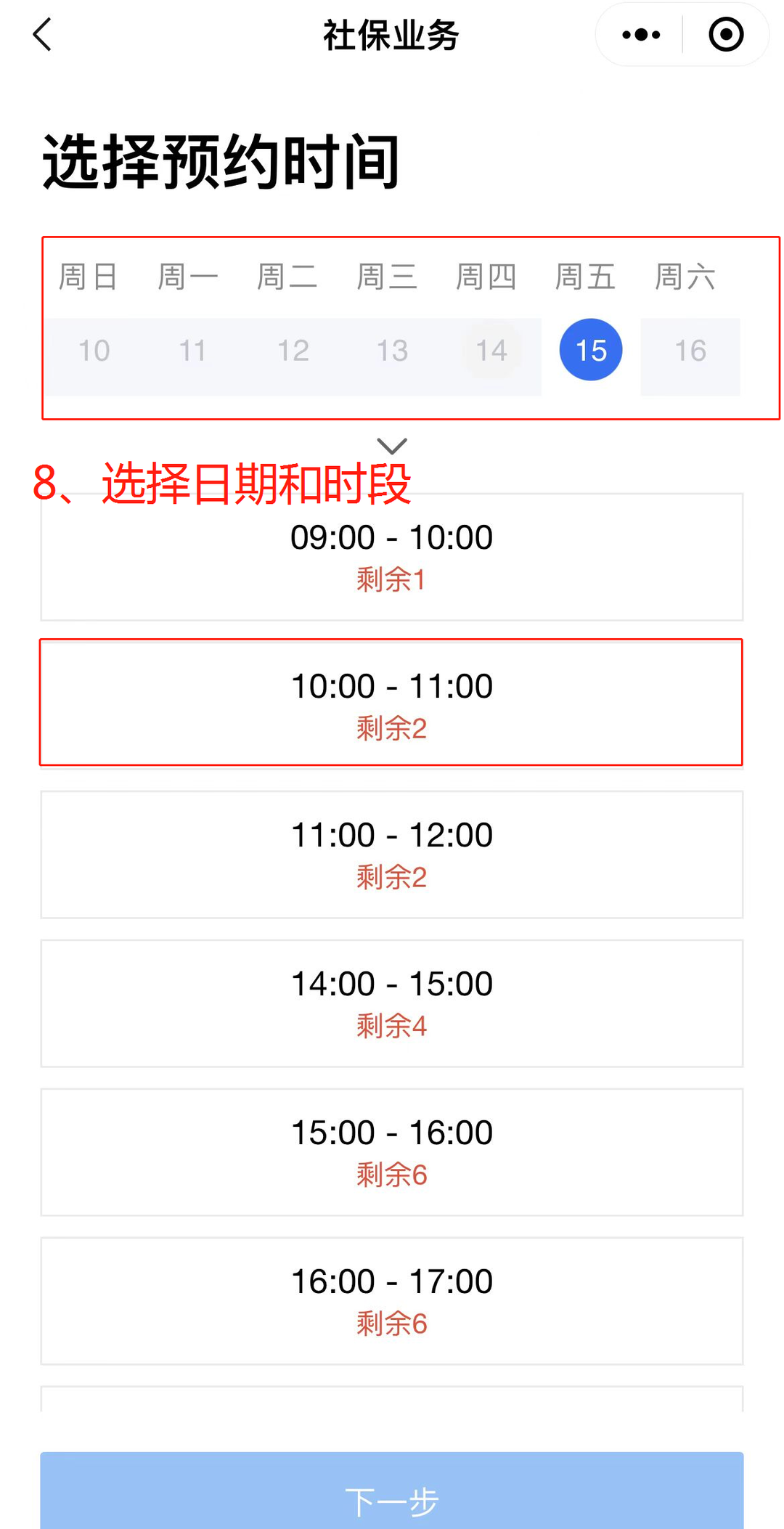This screenshot has width=784, height=1529.
Task: Tap the 下一步 button to continue
Action: [391, 1496]
